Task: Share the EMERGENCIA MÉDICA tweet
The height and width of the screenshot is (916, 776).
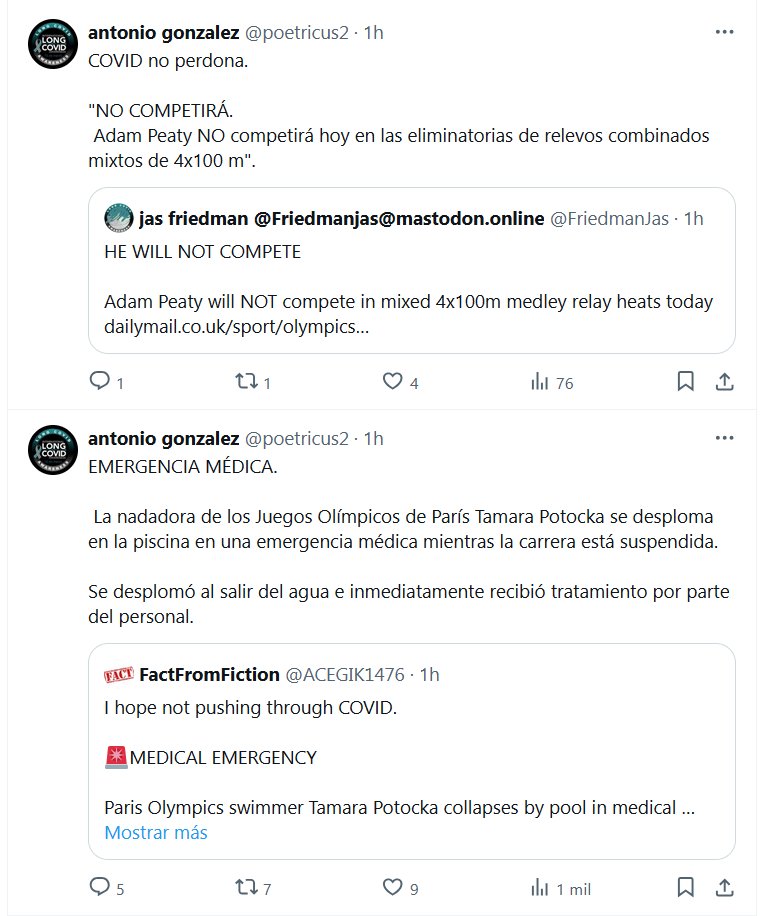Action: (x=726, y=887)
